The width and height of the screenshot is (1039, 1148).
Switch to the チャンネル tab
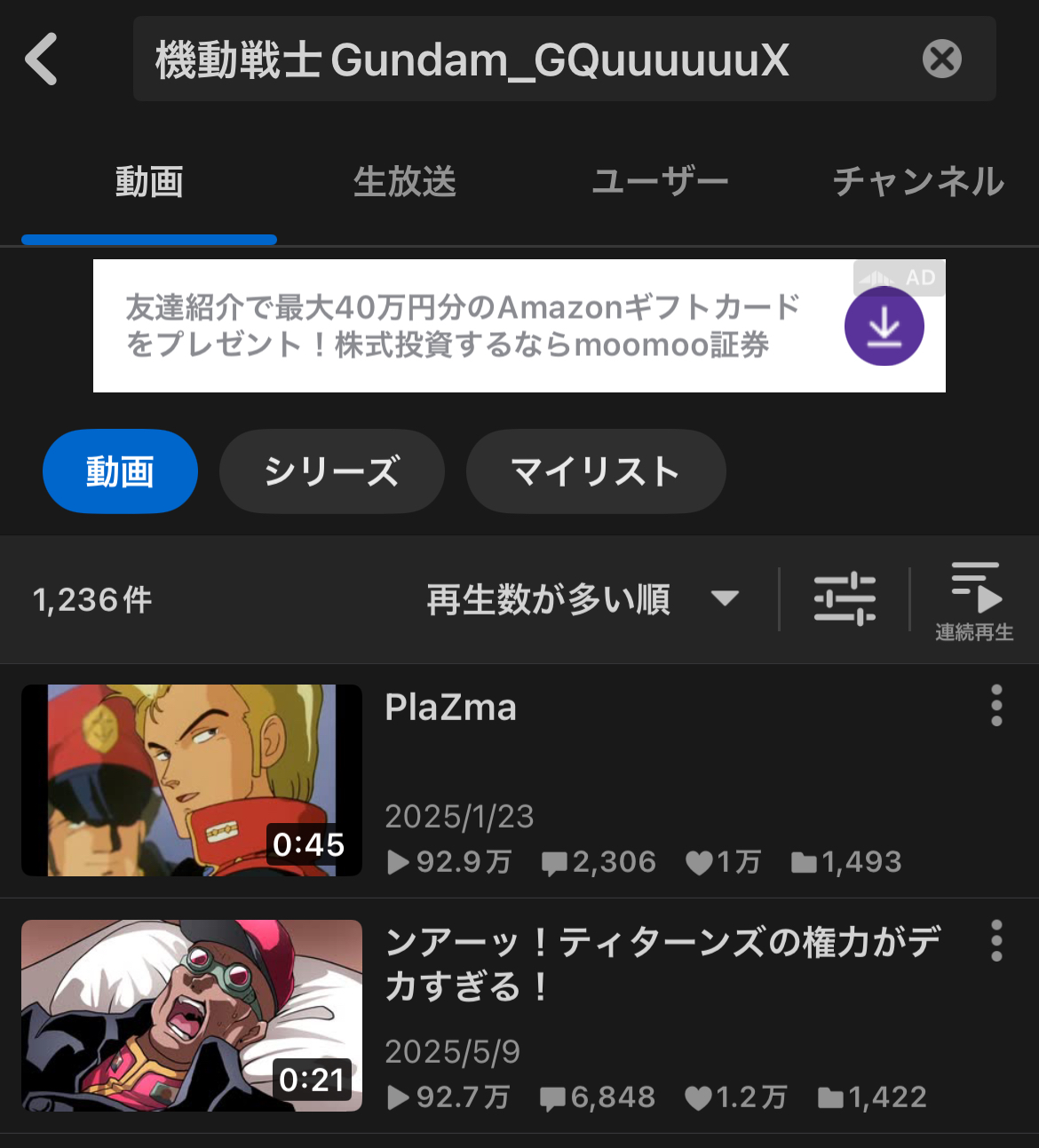tap(918, 183)
